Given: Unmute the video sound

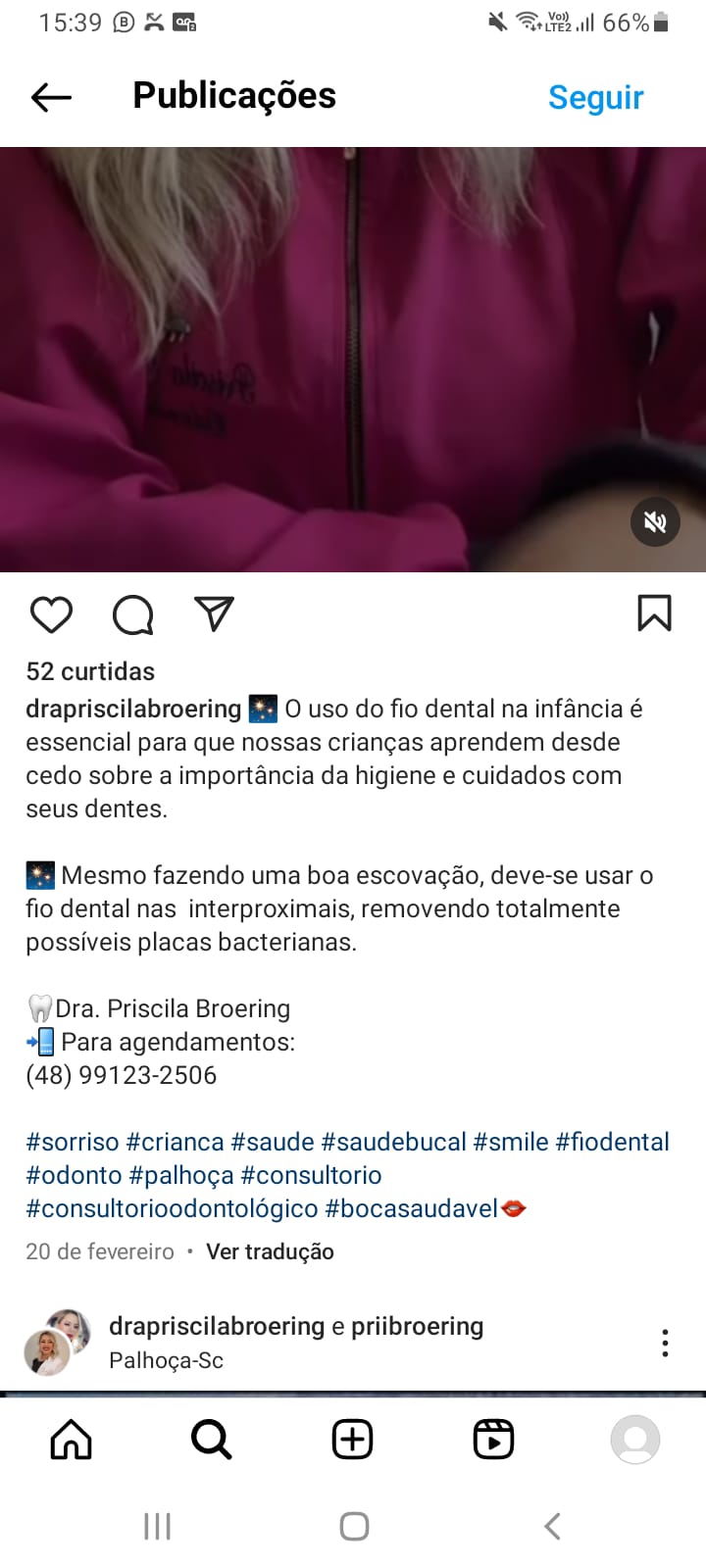Looking at the screenshot, I should coord(655,522).
